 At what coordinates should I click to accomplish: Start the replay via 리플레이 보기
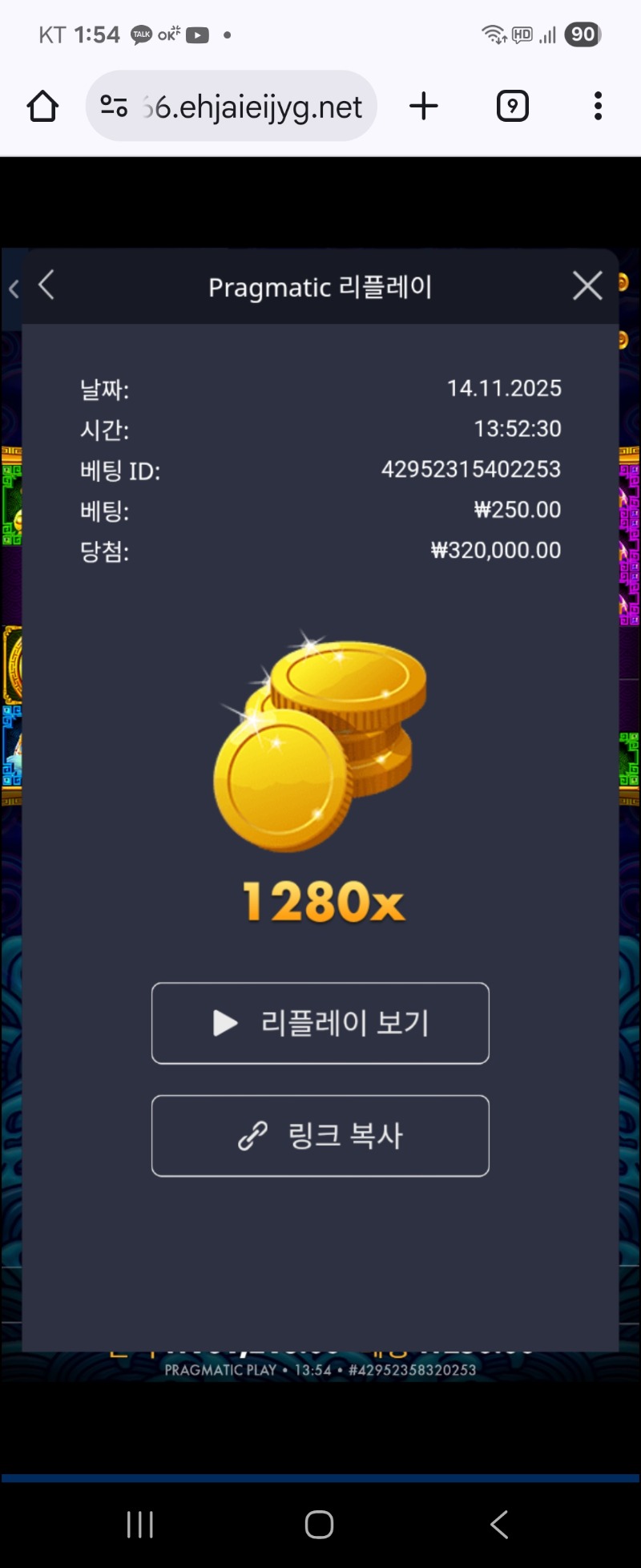click(x=320, y=1023)
